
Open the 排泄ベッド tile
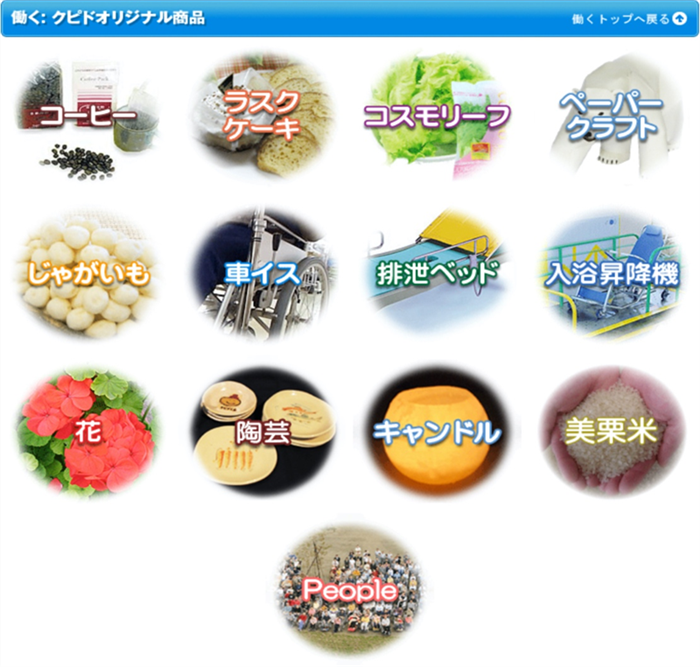(x=437, y=273)
